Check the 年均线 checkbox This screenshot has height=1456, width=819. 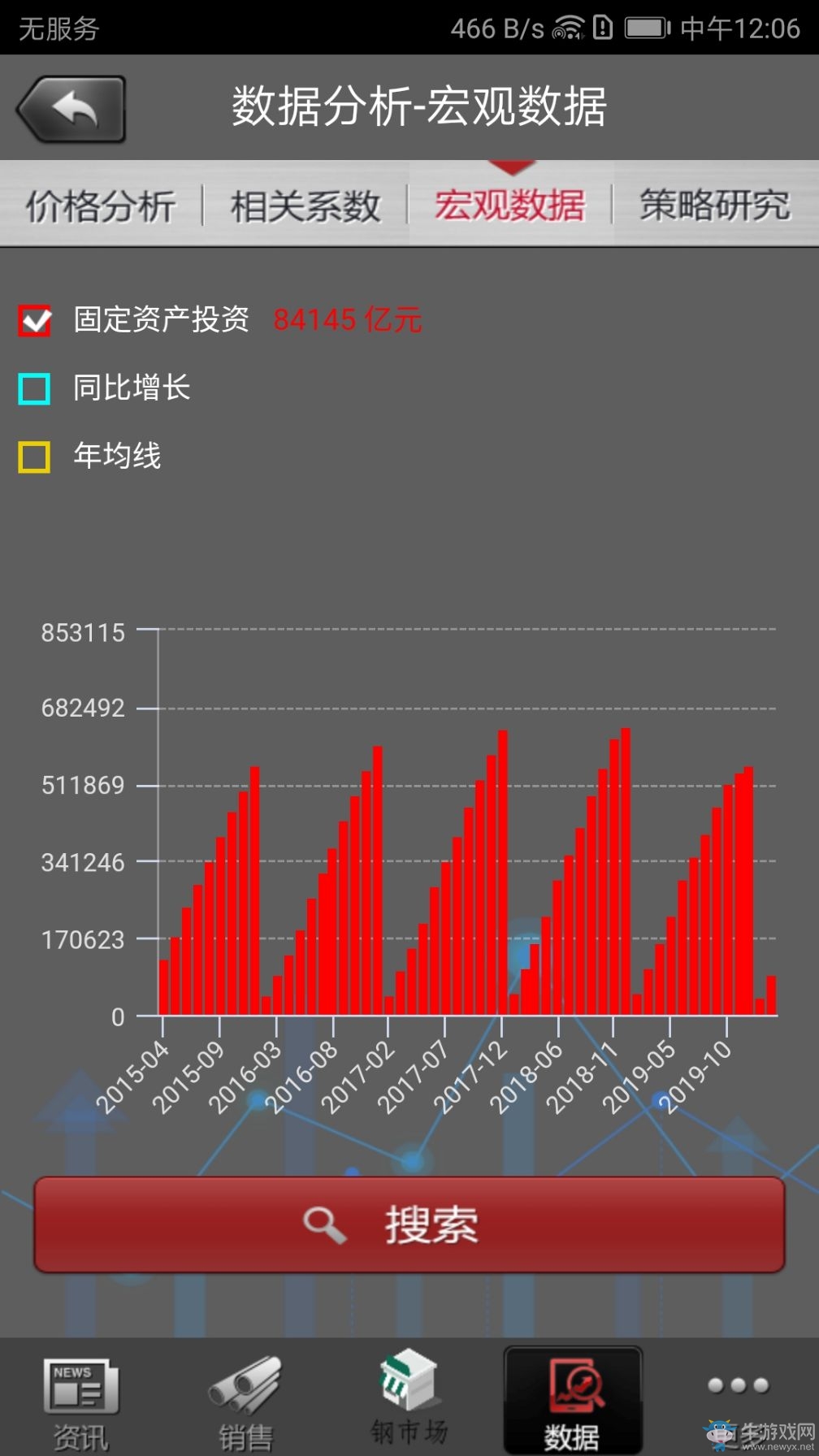click(35, 457)
